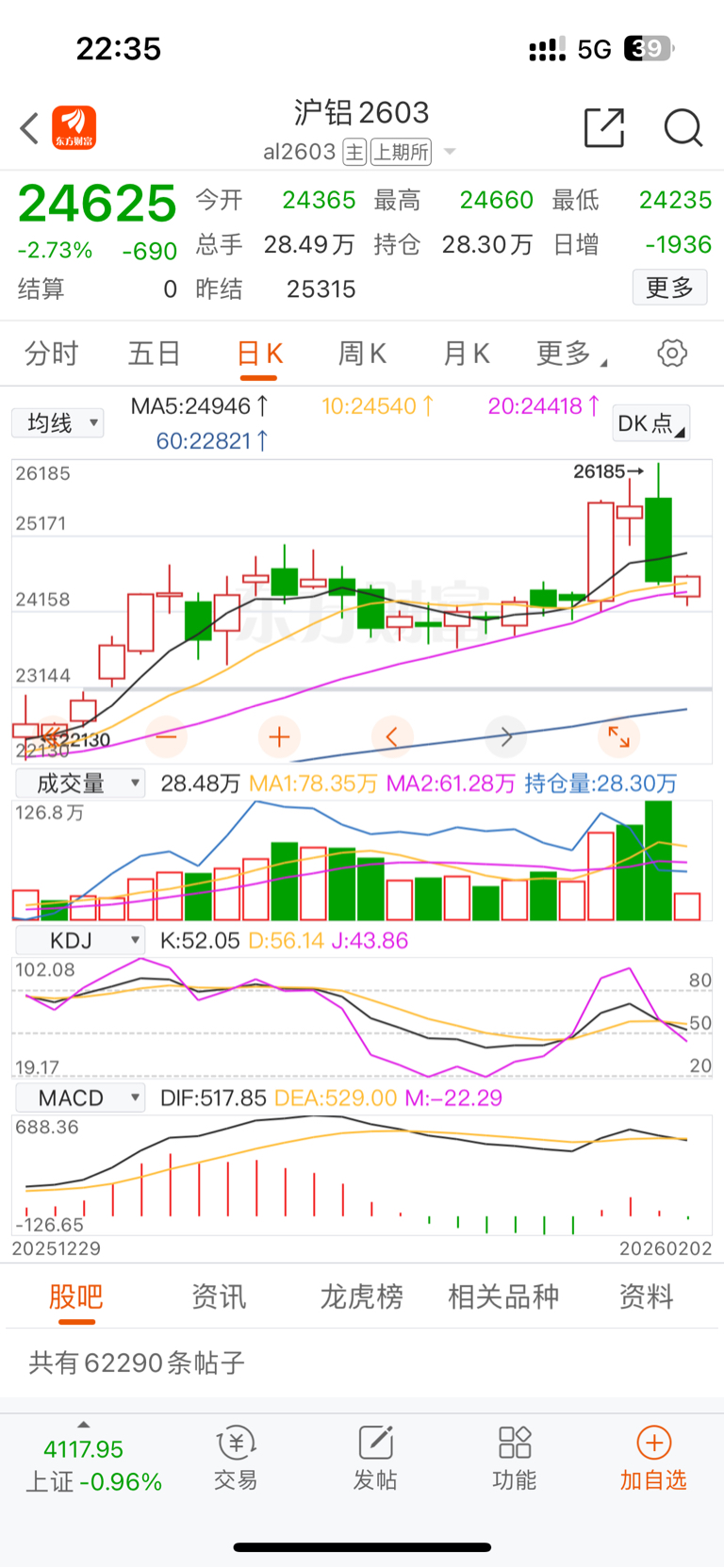Switch to the 资讯 tab
The image size is (724, 1568).
(219, 1297)
